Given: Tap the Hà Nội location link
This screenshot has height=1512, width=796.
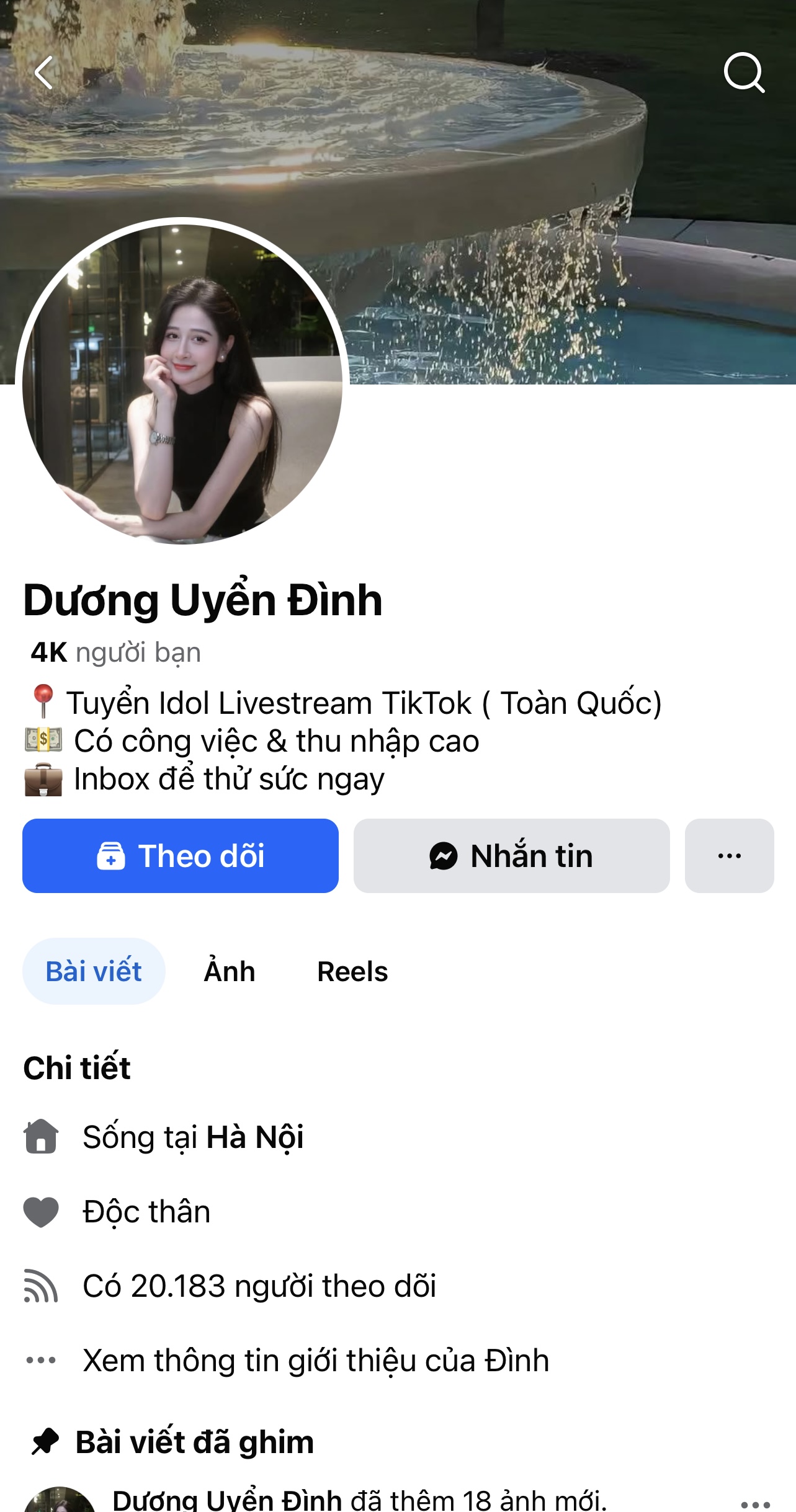Looking at the screenshot, I should tap(255, 1137).
